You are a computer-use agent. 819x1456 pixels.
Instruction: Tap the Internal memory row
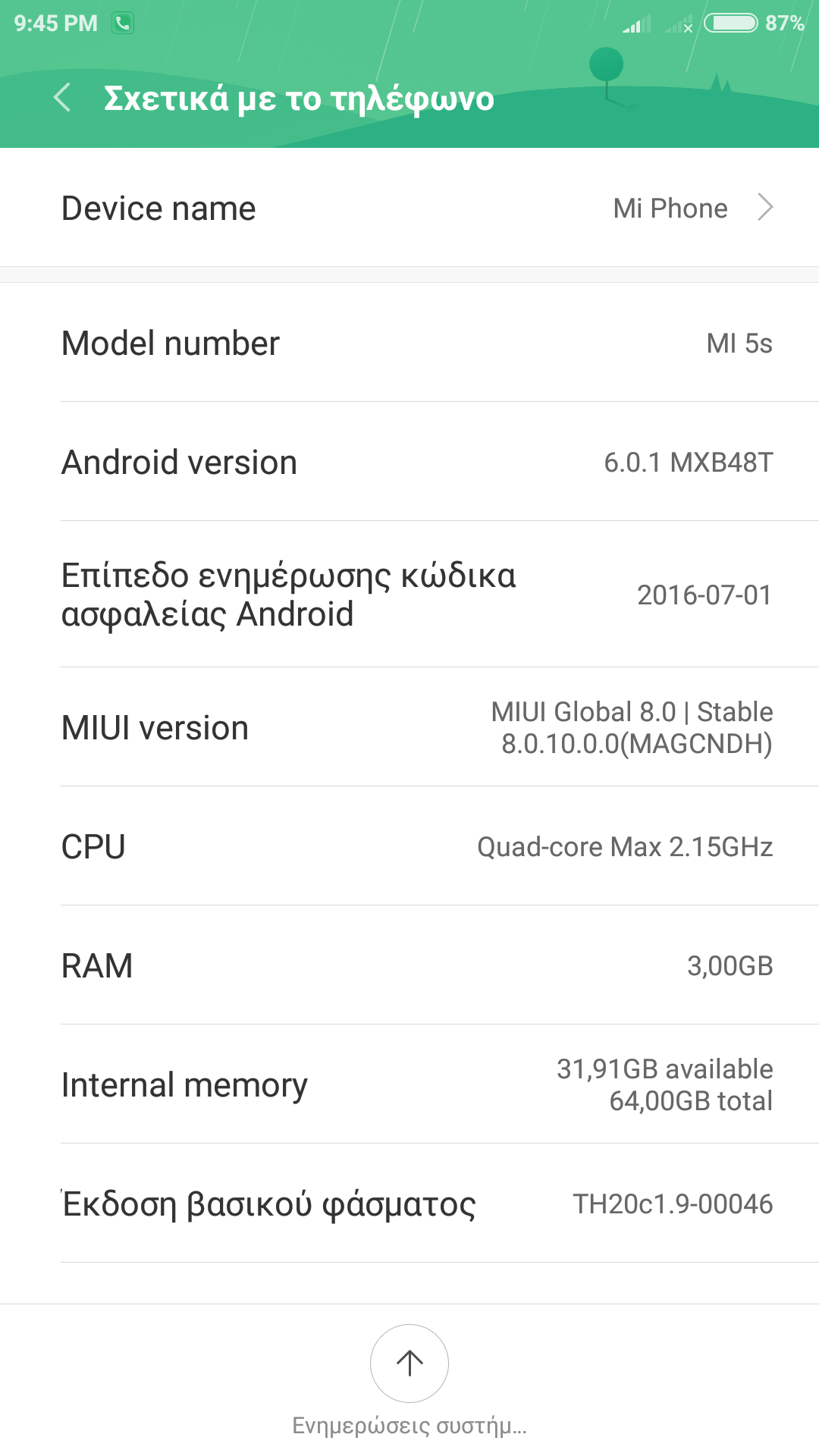pos(409,1084)
